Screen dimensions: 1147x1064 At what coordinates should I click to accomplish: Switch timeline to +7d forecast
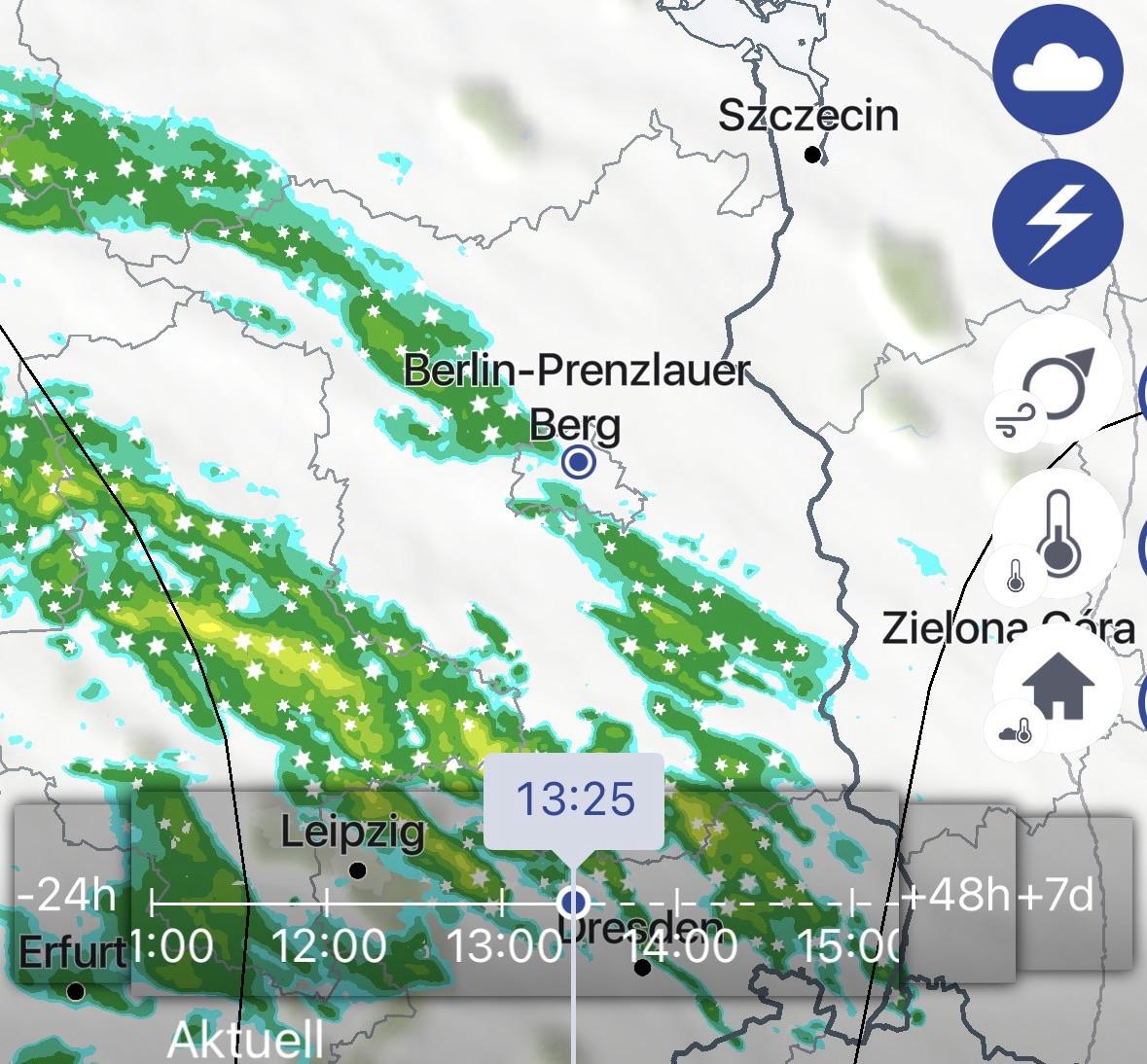1057,895
